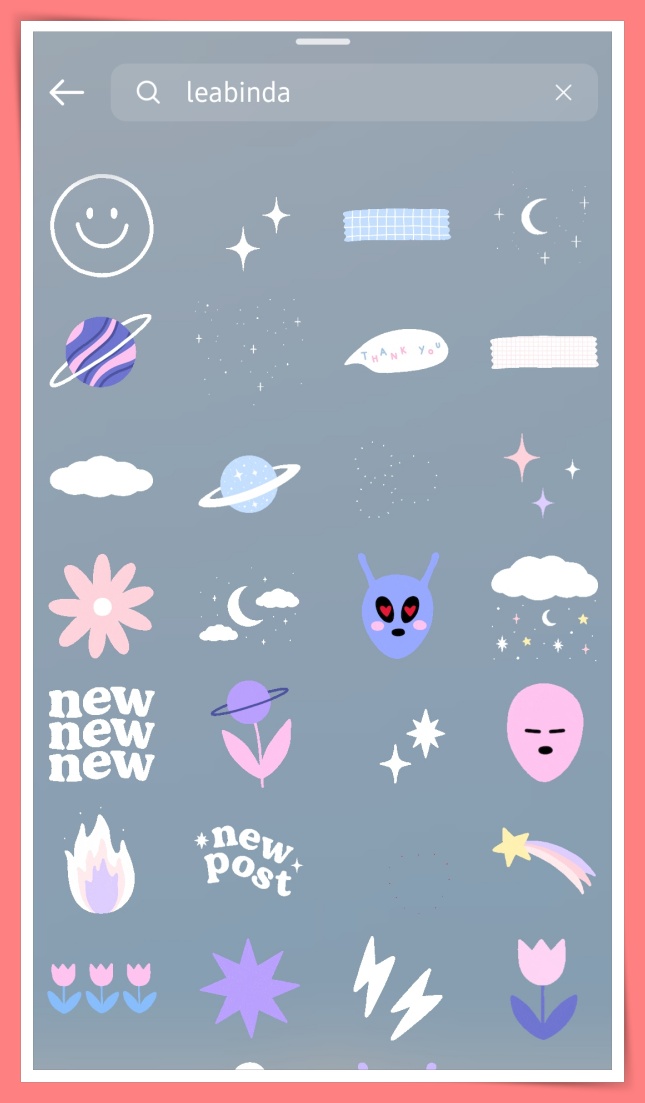This screenshot has height=1103, width=645.
Task: Select the pink daisy flower sticker
Action: pos(101,606)
